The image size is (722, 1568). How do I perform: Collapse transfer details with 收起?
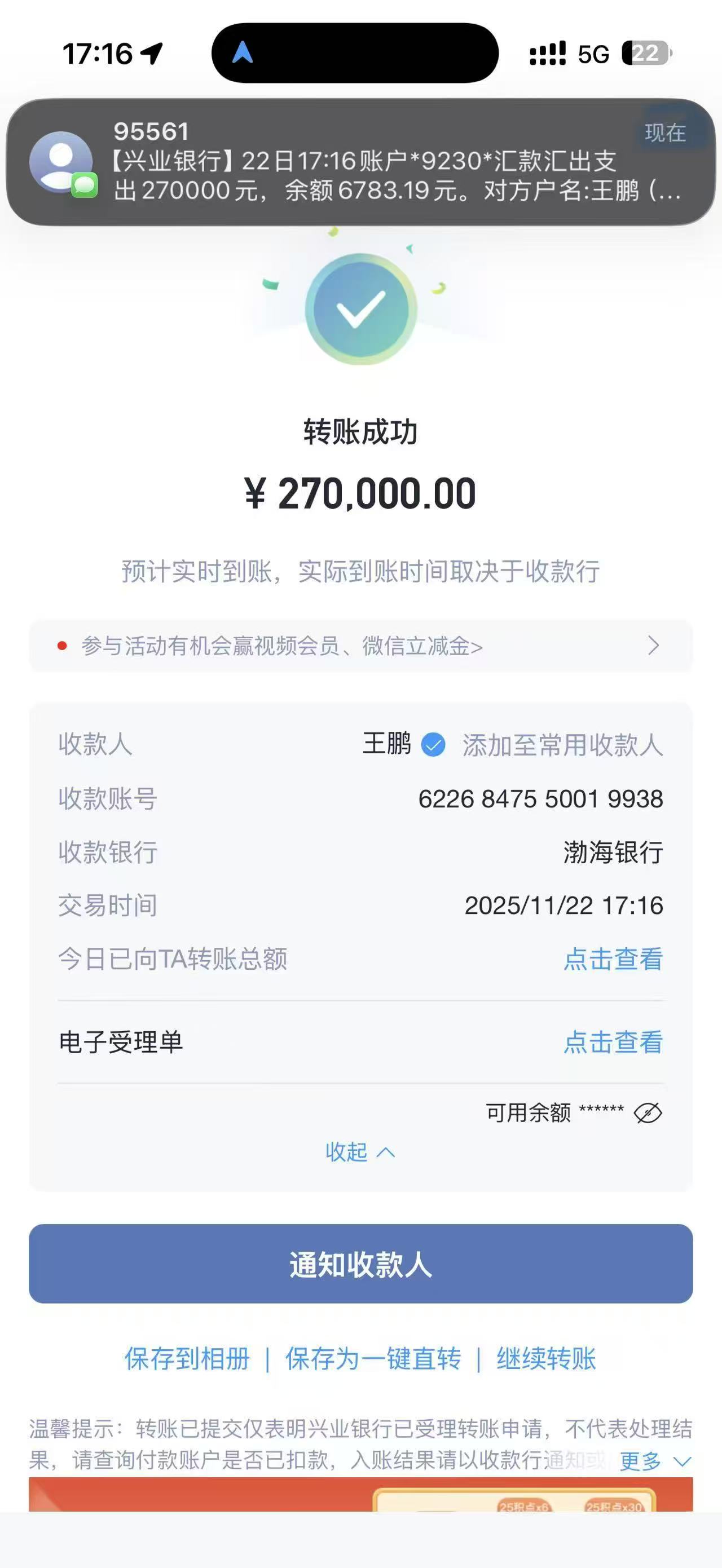(359, 1152)
